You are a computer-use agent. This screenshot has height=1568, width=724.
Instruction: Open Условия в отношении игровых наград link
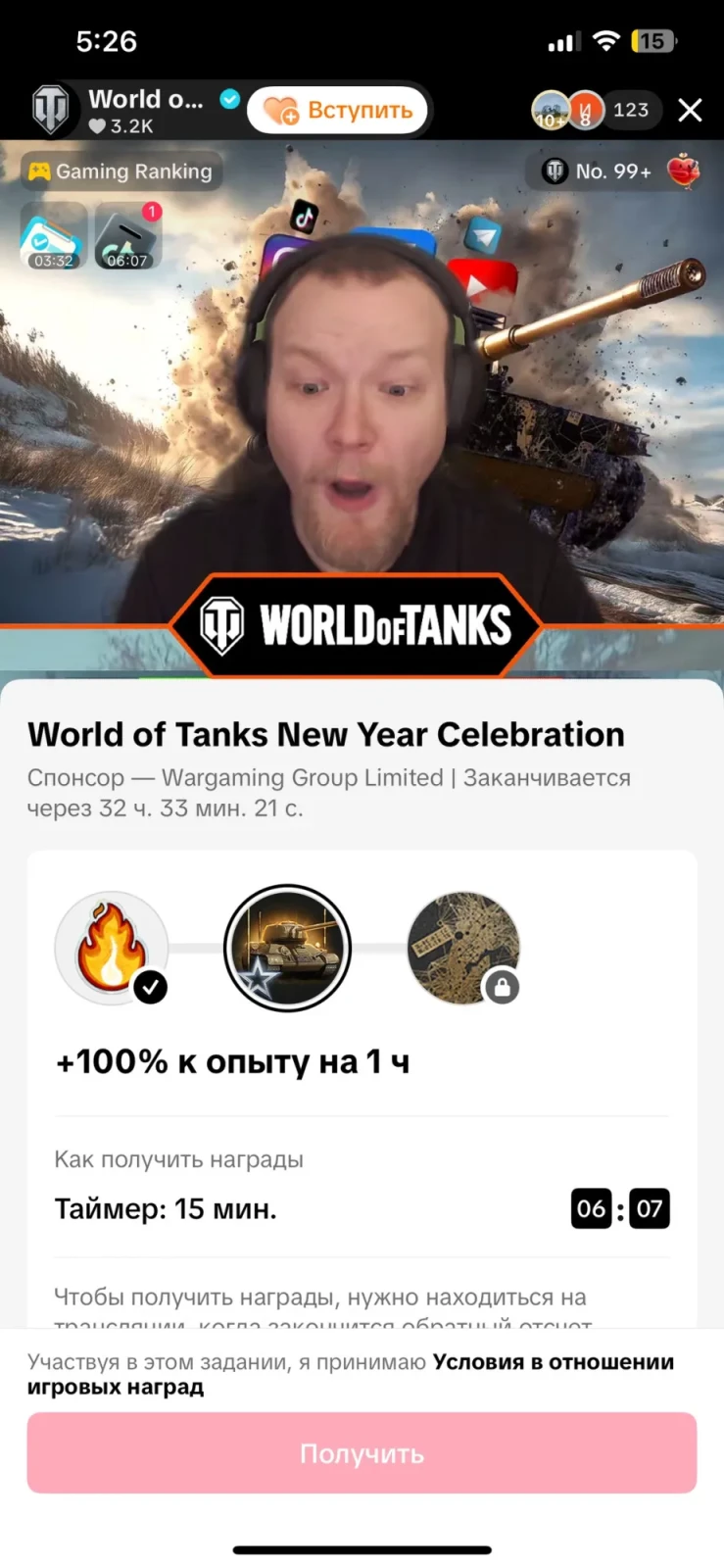point(553,1362)
